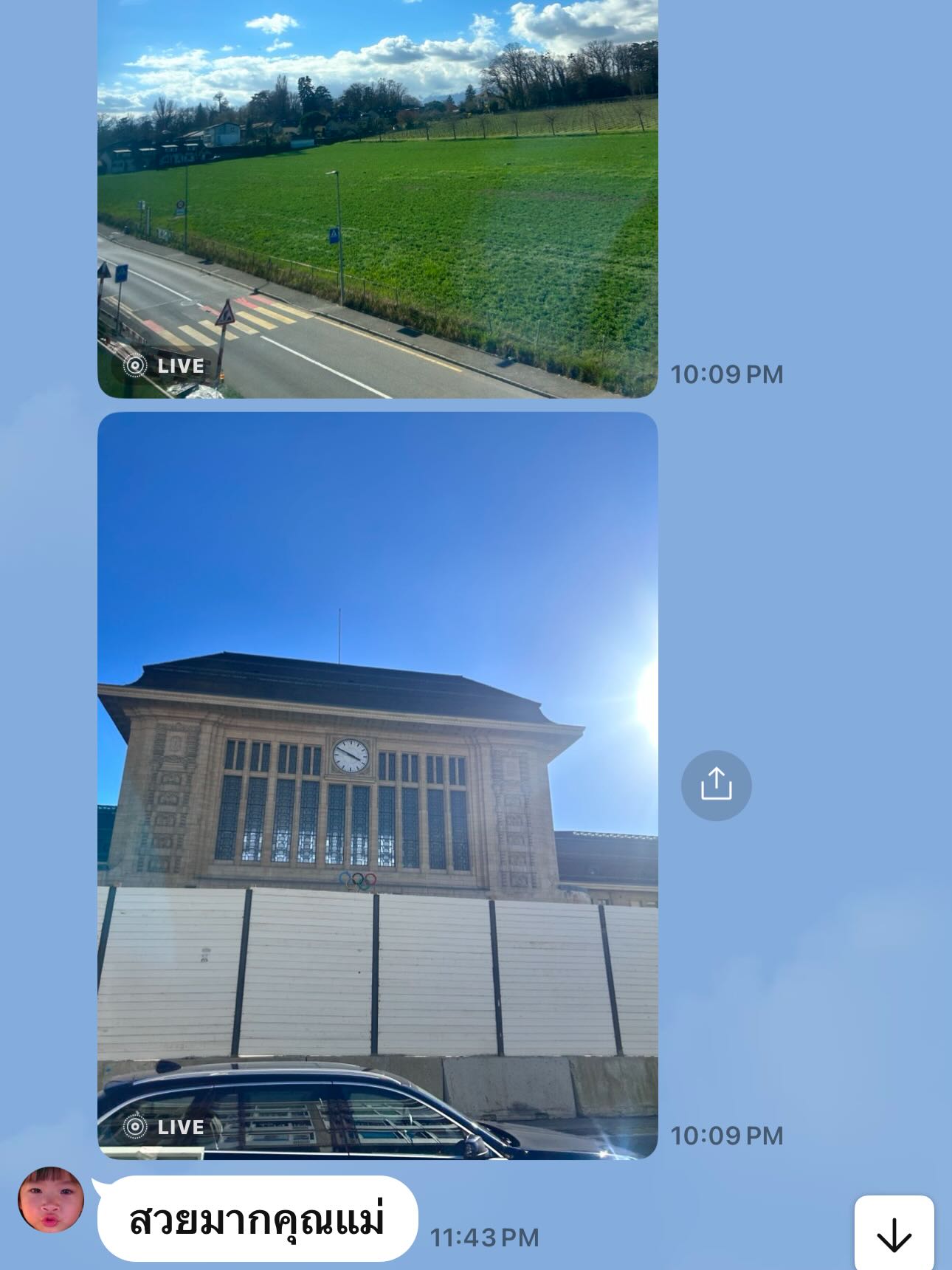Share the clock tower building photo
The height and width of the screenshot is (1270, 952).
tap(716, 785)
